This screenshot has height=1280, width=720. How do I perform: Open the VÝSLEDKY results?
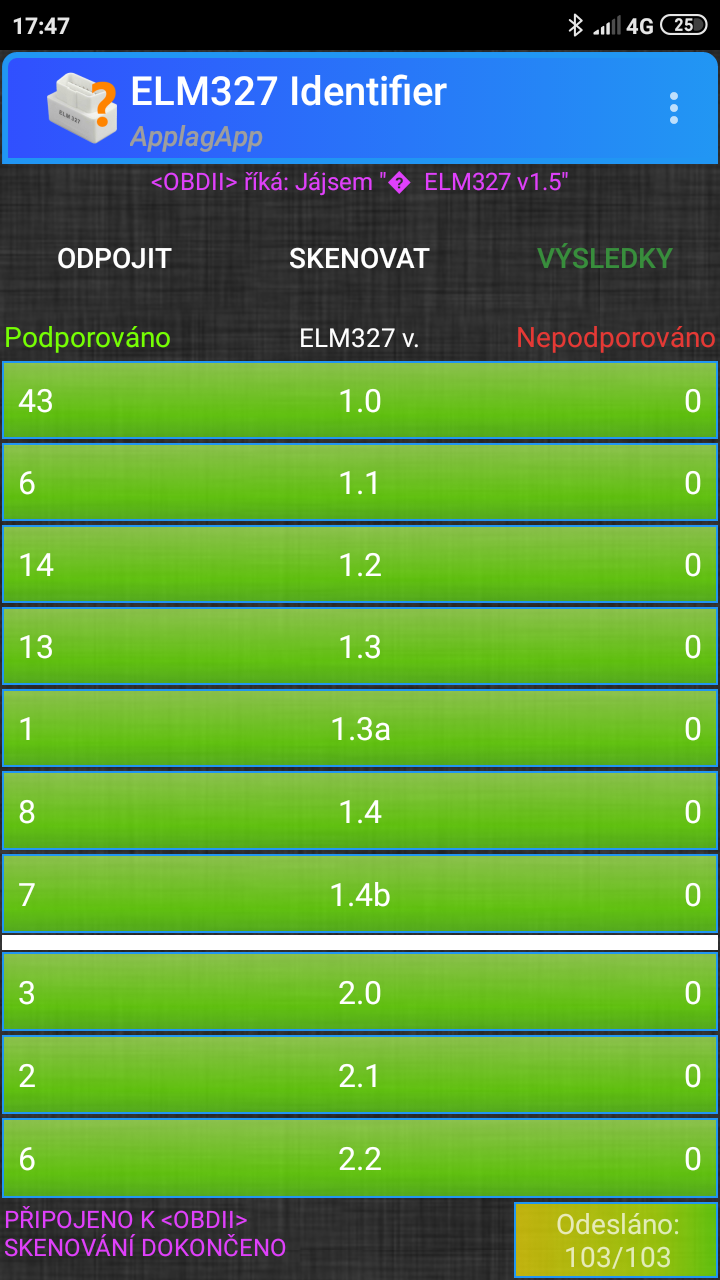point(604,258)
